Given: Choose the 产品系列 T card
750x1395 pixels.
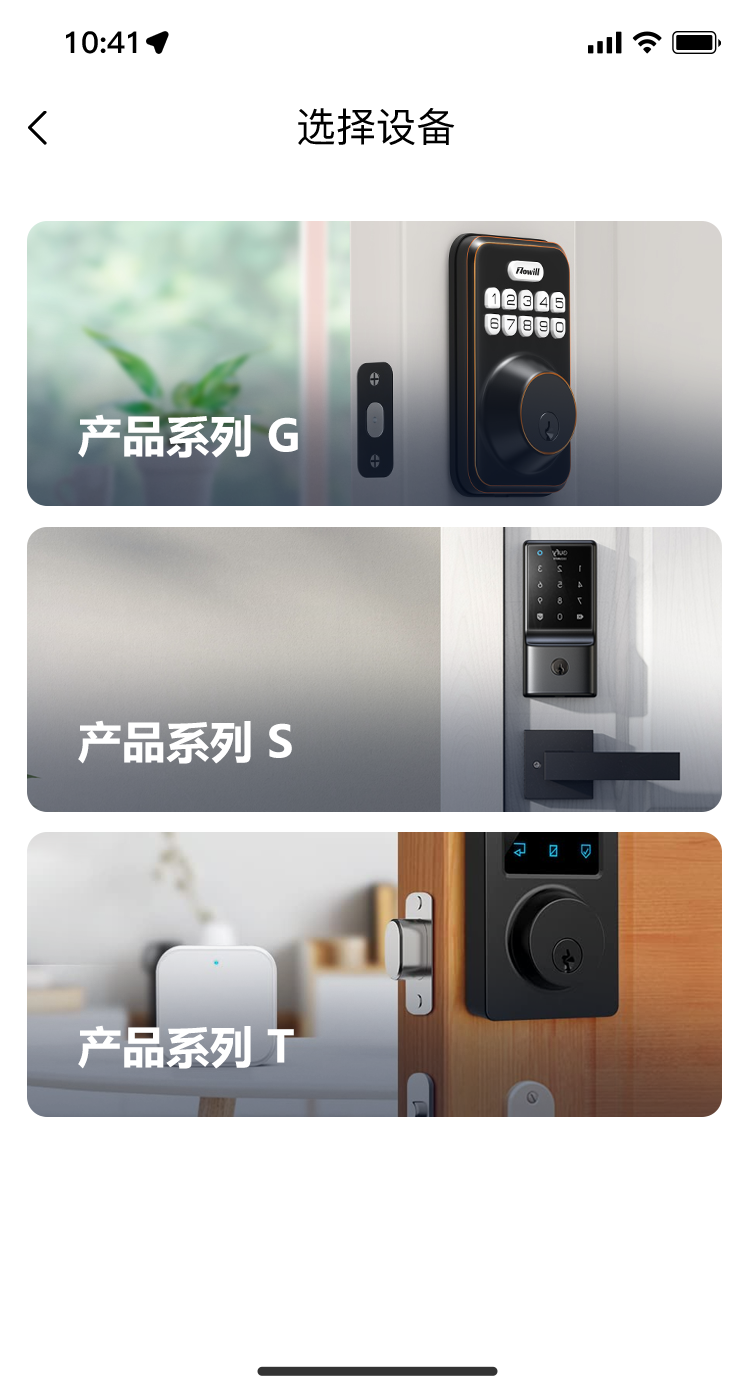Looking at the screenshot, I should [374, 974].
